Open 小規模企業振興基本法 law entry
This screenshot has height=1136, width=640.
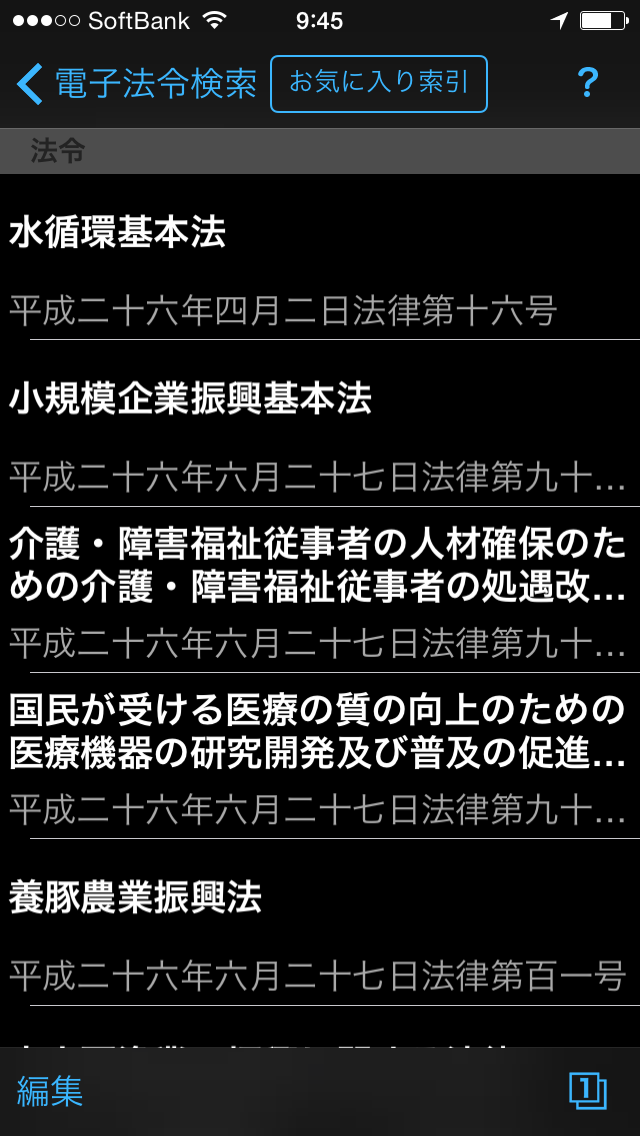(320, 424)
